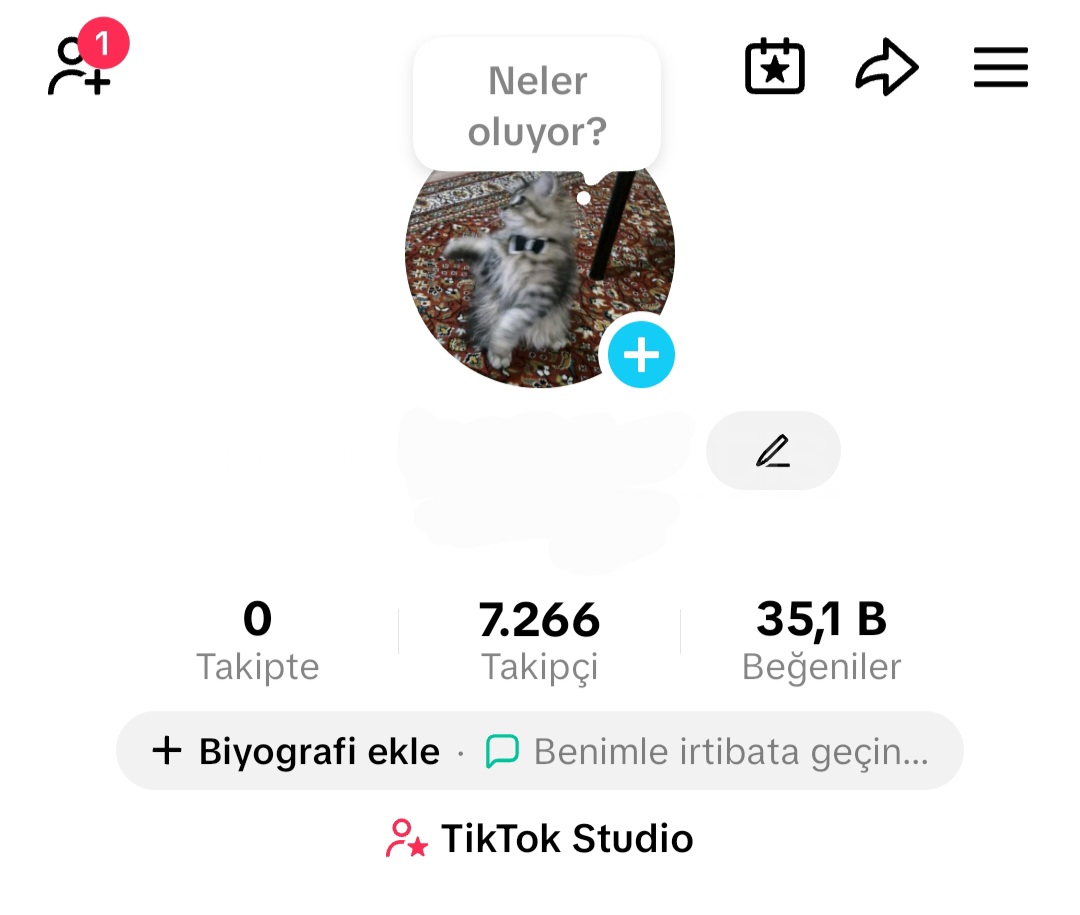The image size is (1080, 915).
Task: Open the Beğeniler likes count
Action: point(821,640)
